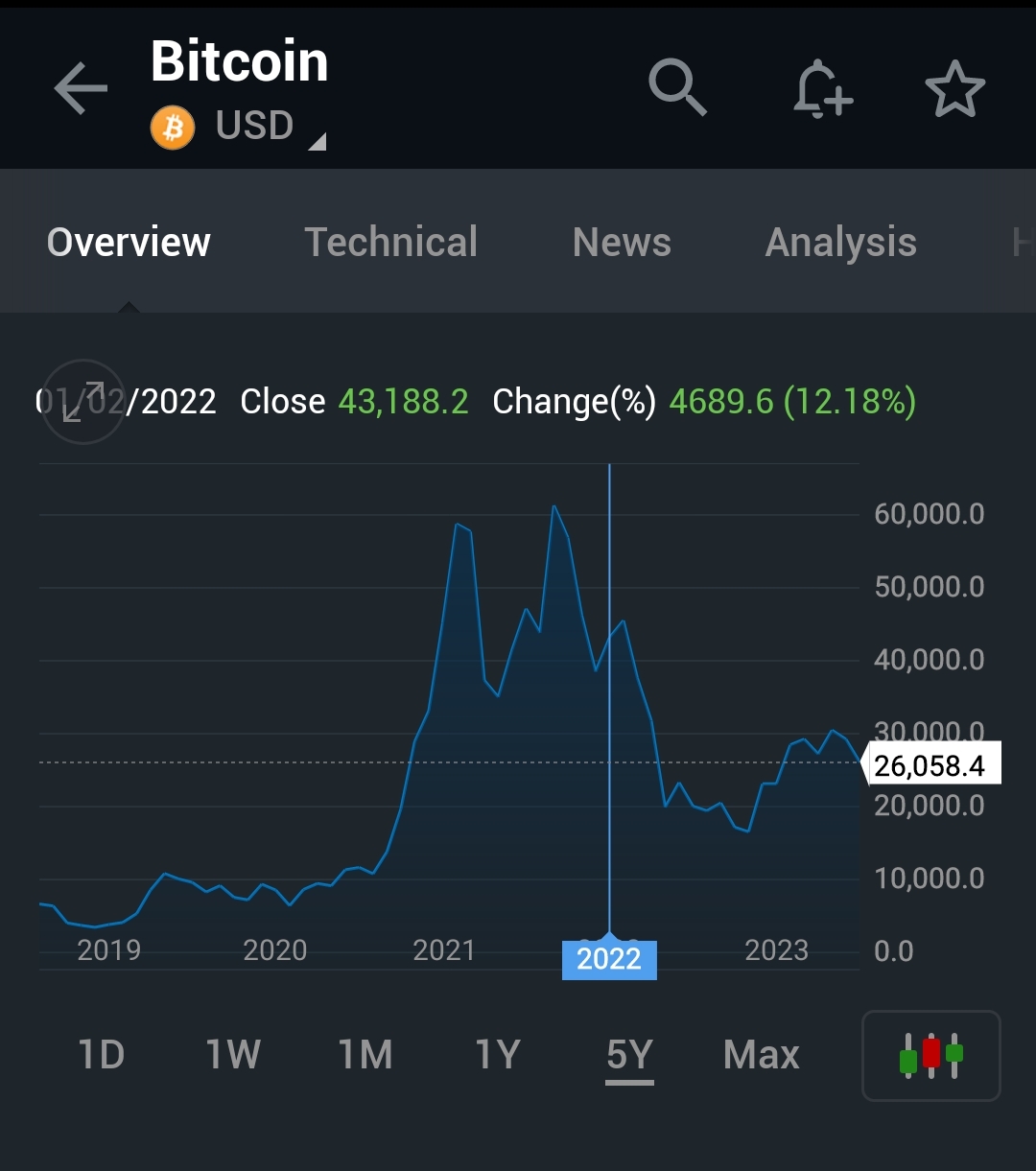The width and height of the screenshot is (1036, 1171).
Task: Create a price alert with the bell
Action: pos(822,89)
